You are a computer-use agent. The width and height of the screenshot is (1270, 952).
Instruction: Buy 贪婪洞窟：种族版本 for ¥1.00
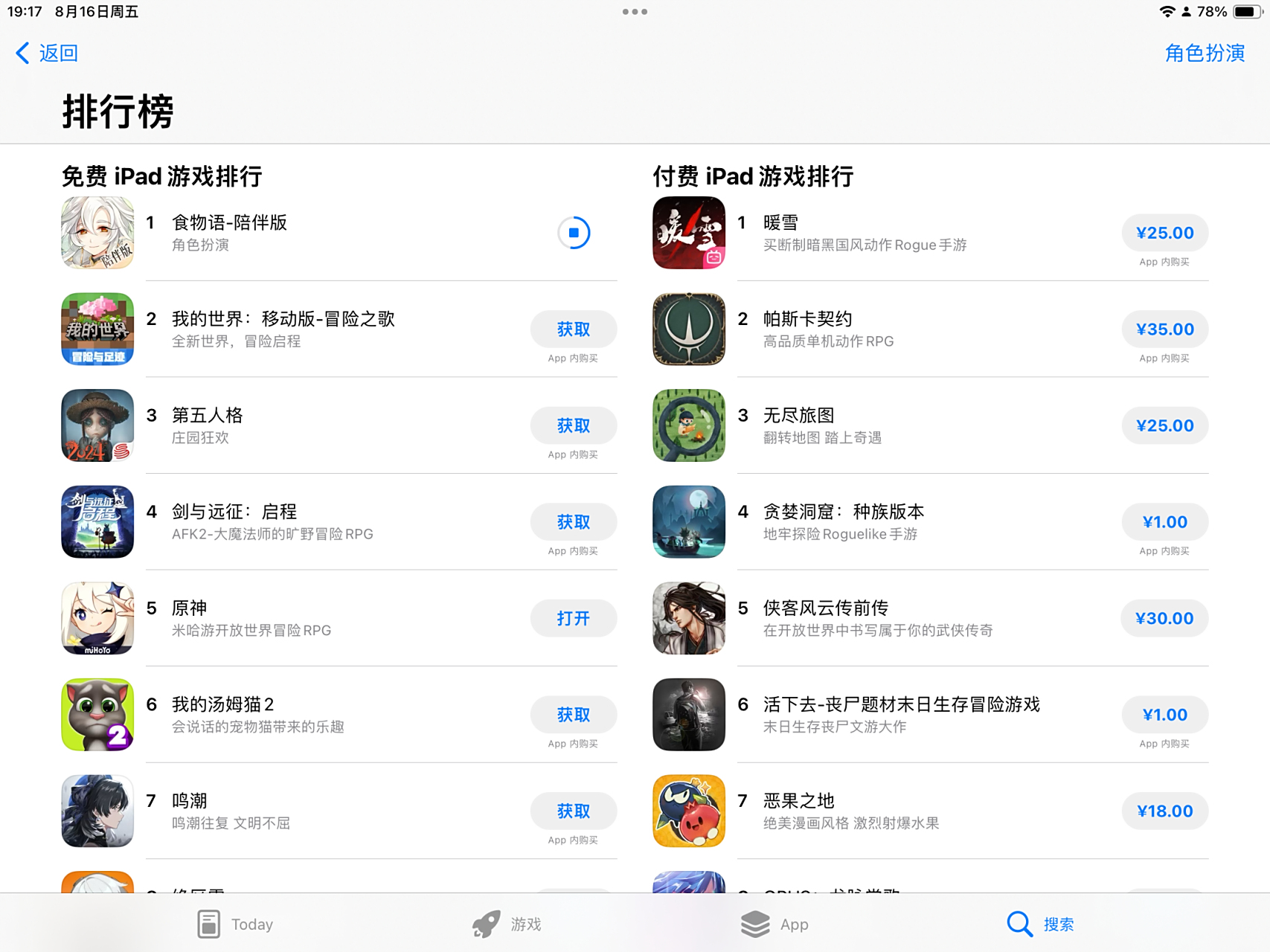[1164, 522]
